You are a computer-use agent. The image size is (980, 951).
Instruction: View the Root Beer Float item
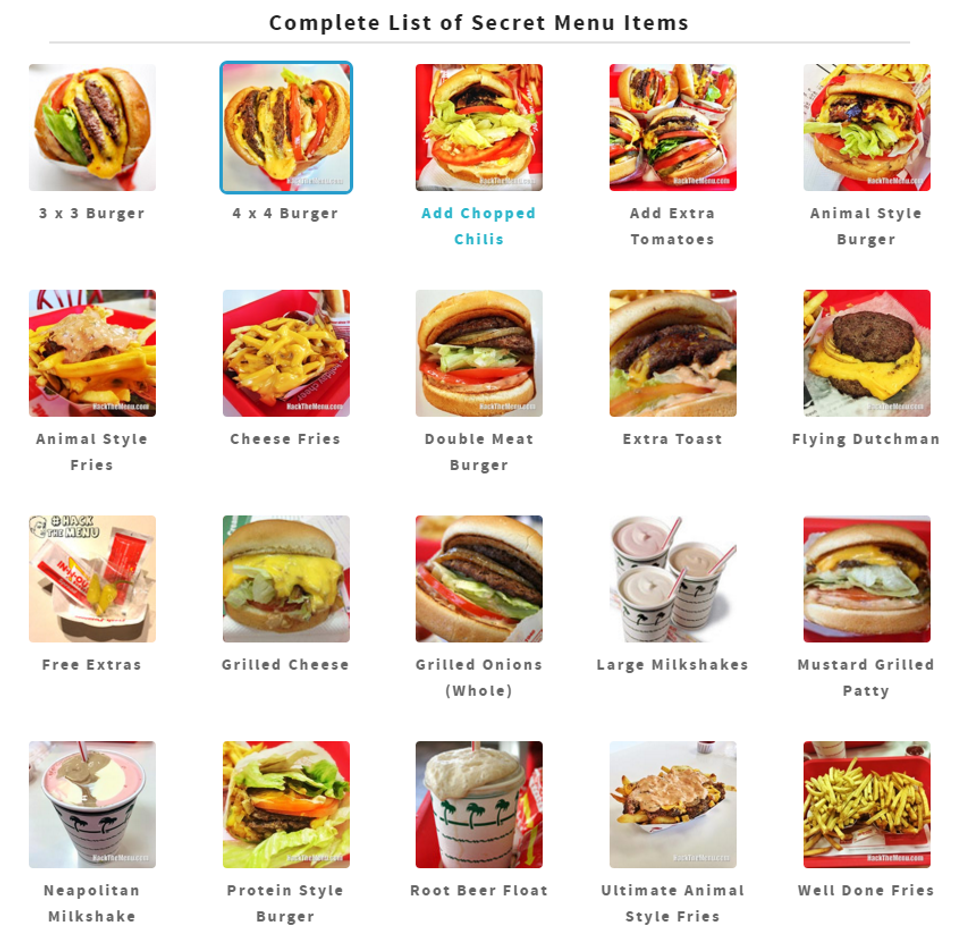pos(479,804)
